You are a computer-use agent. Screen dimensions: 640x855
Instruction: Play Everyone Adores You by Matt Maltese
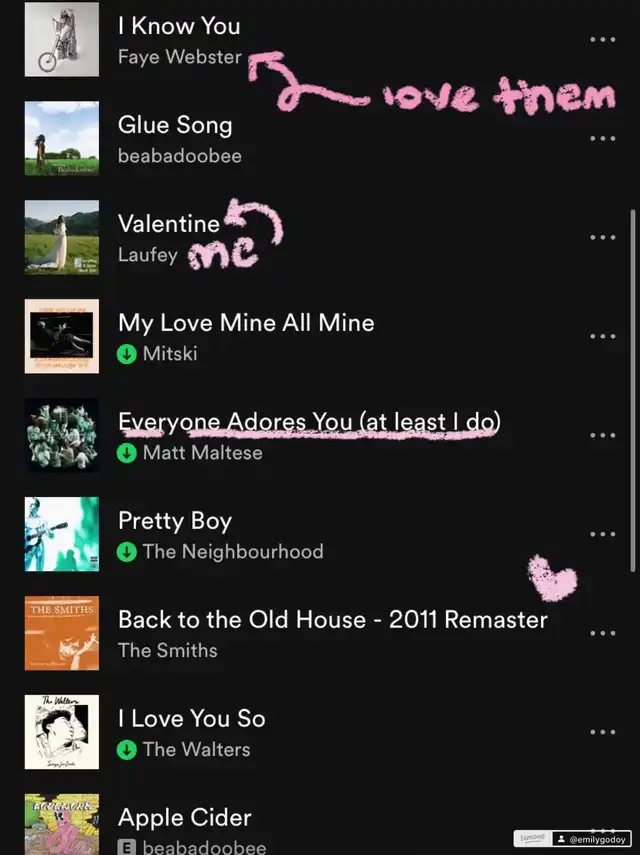(308, 422)
